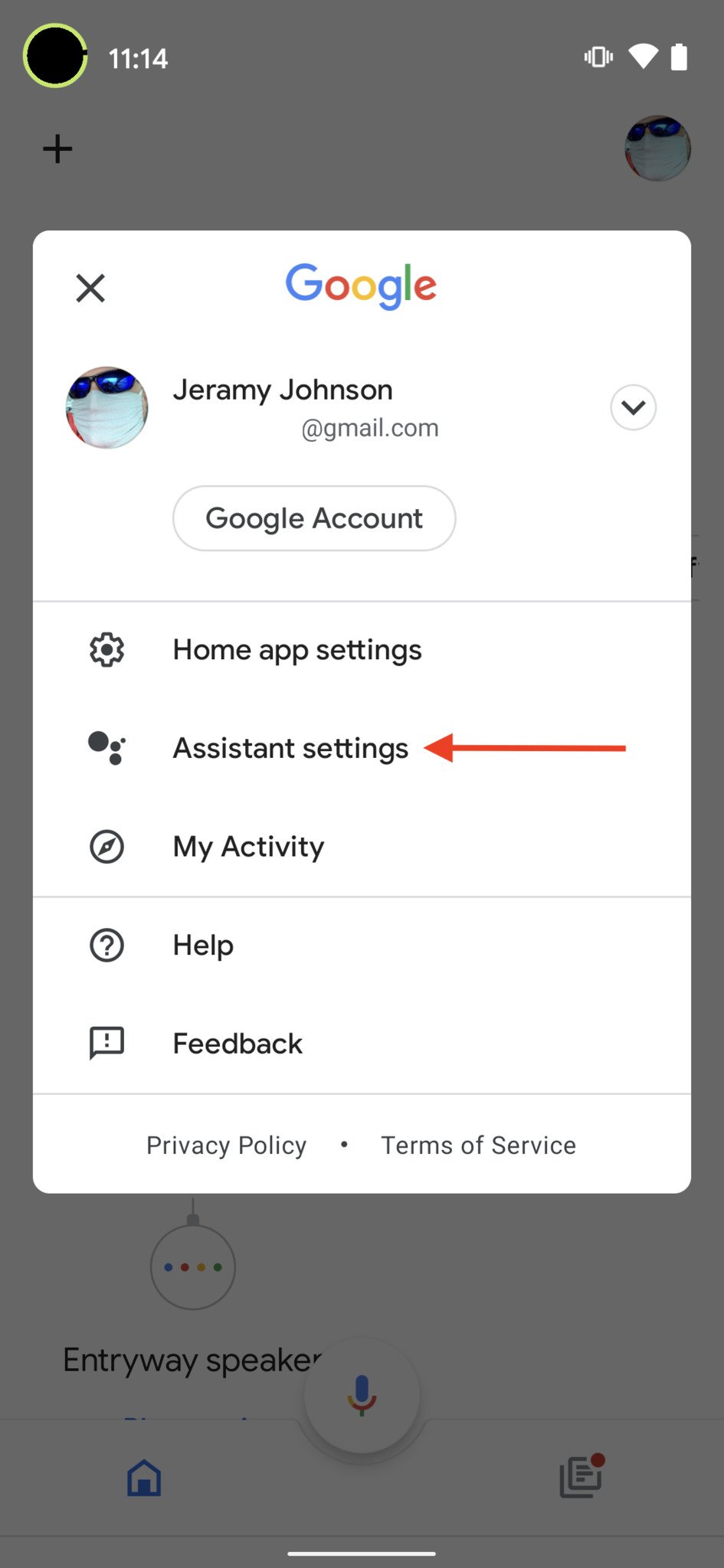This screenshot has width=724, height=1568.
Task: Open Assistant settings
Action: point(290,748)
